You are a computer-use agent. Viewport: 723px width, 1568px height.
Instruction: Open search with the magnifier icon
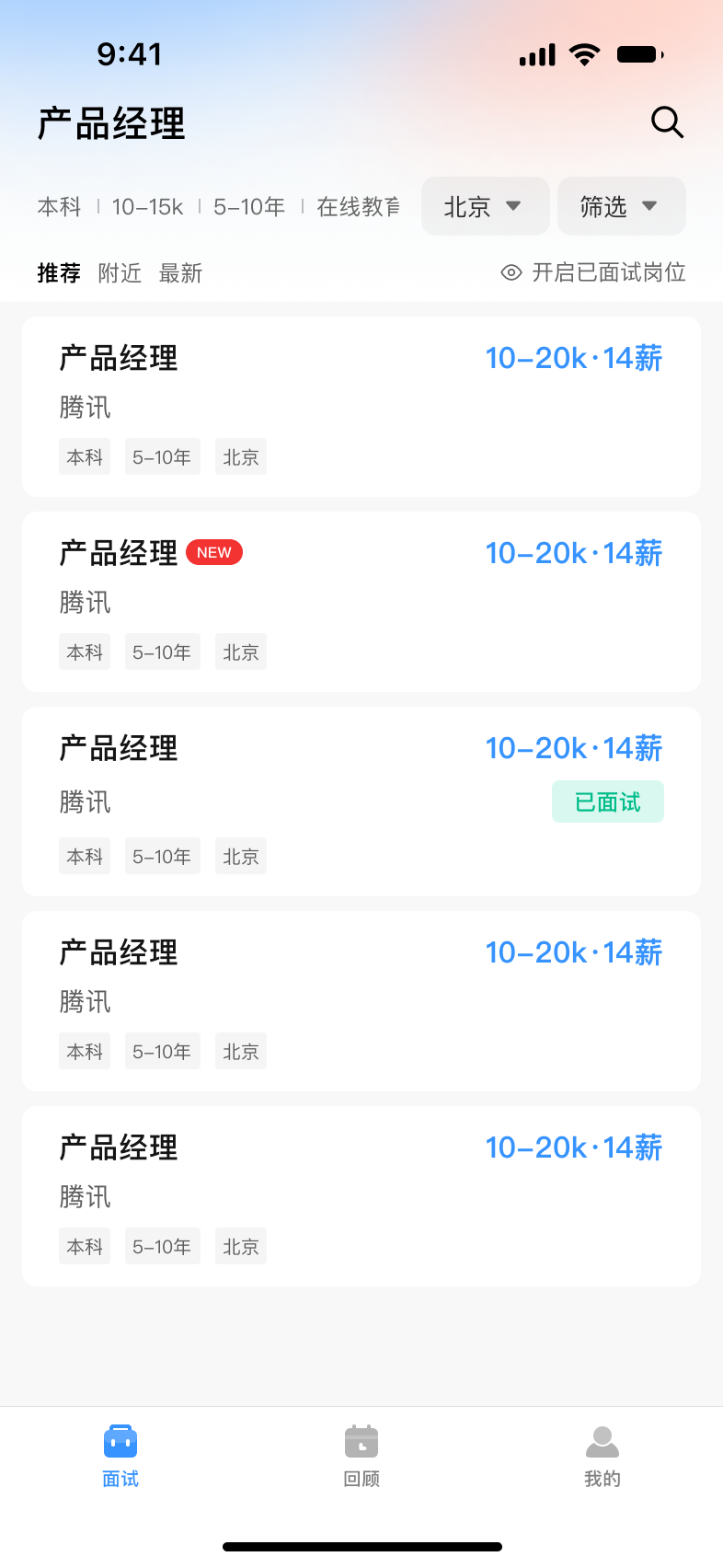(x=667, y=121)
